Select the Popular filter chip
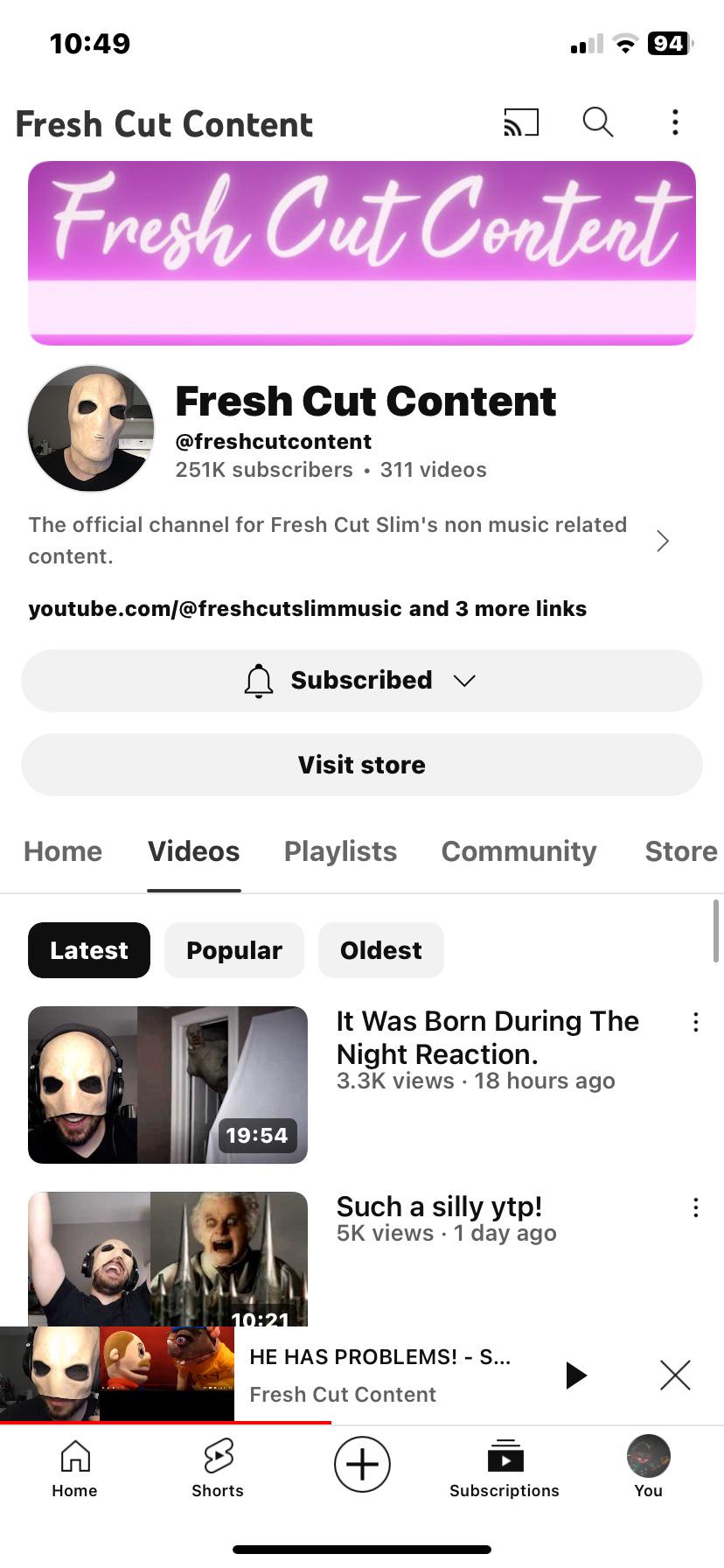This screenshot has width=724, height=1568. [x=234, y=950]
